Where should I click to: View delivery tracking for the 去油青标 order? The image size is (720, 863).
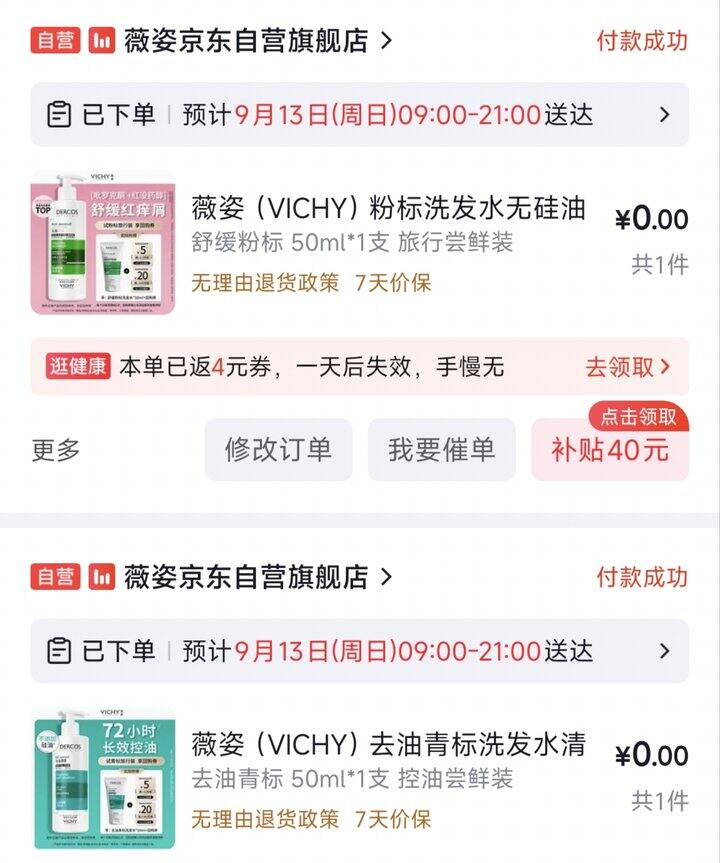click(359, 651)
